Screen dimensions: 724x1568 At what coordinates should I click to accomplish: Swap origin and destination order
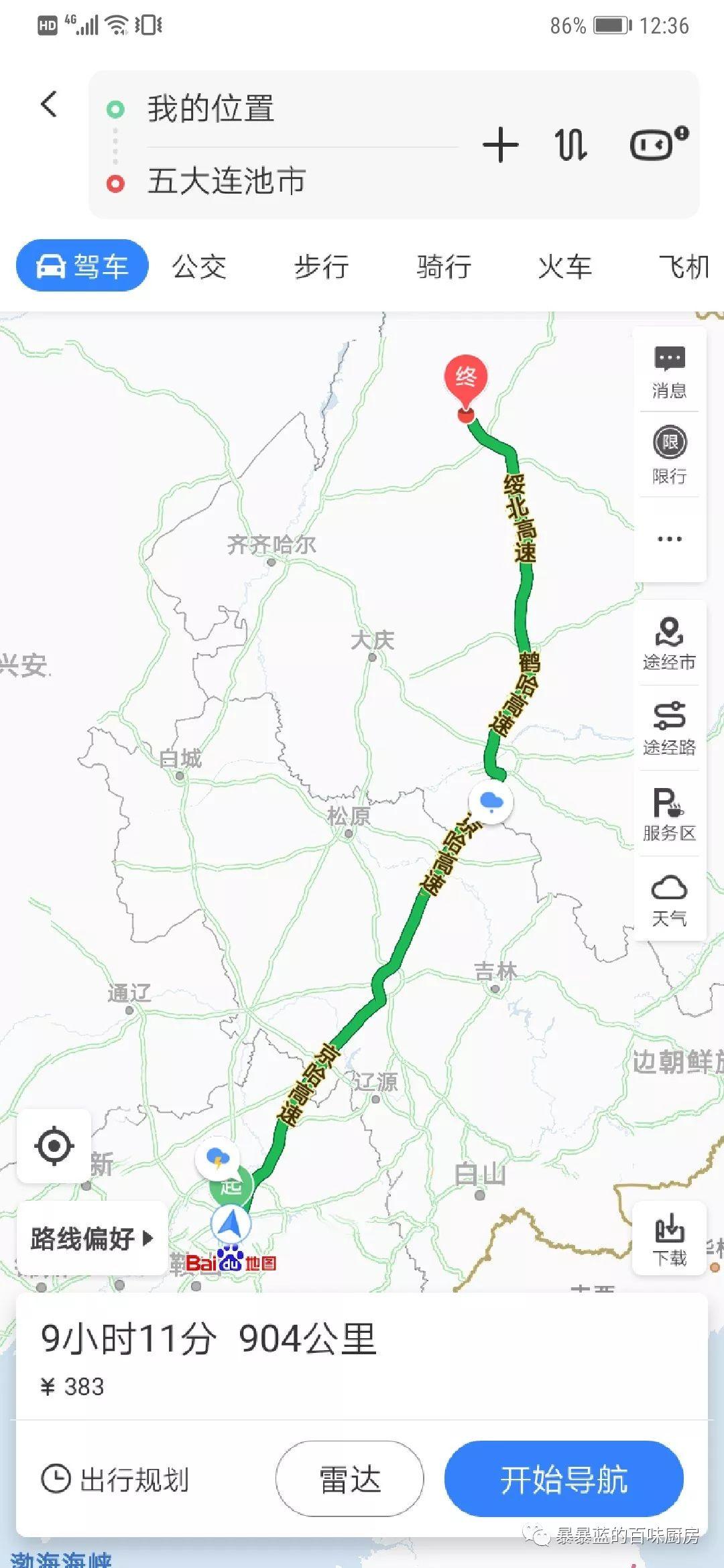click(570, 145)
